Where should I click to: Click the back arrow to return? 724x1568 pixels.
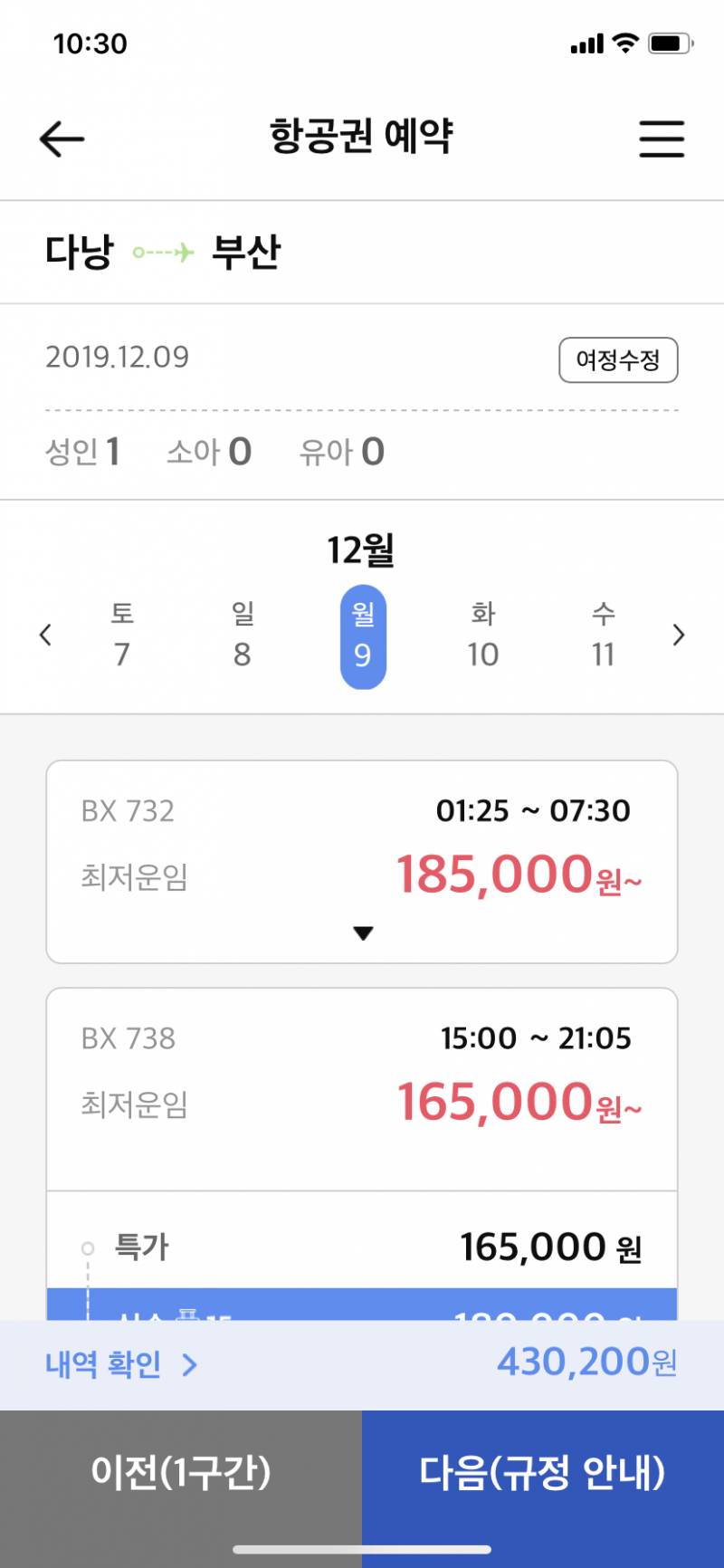point(61,138)
